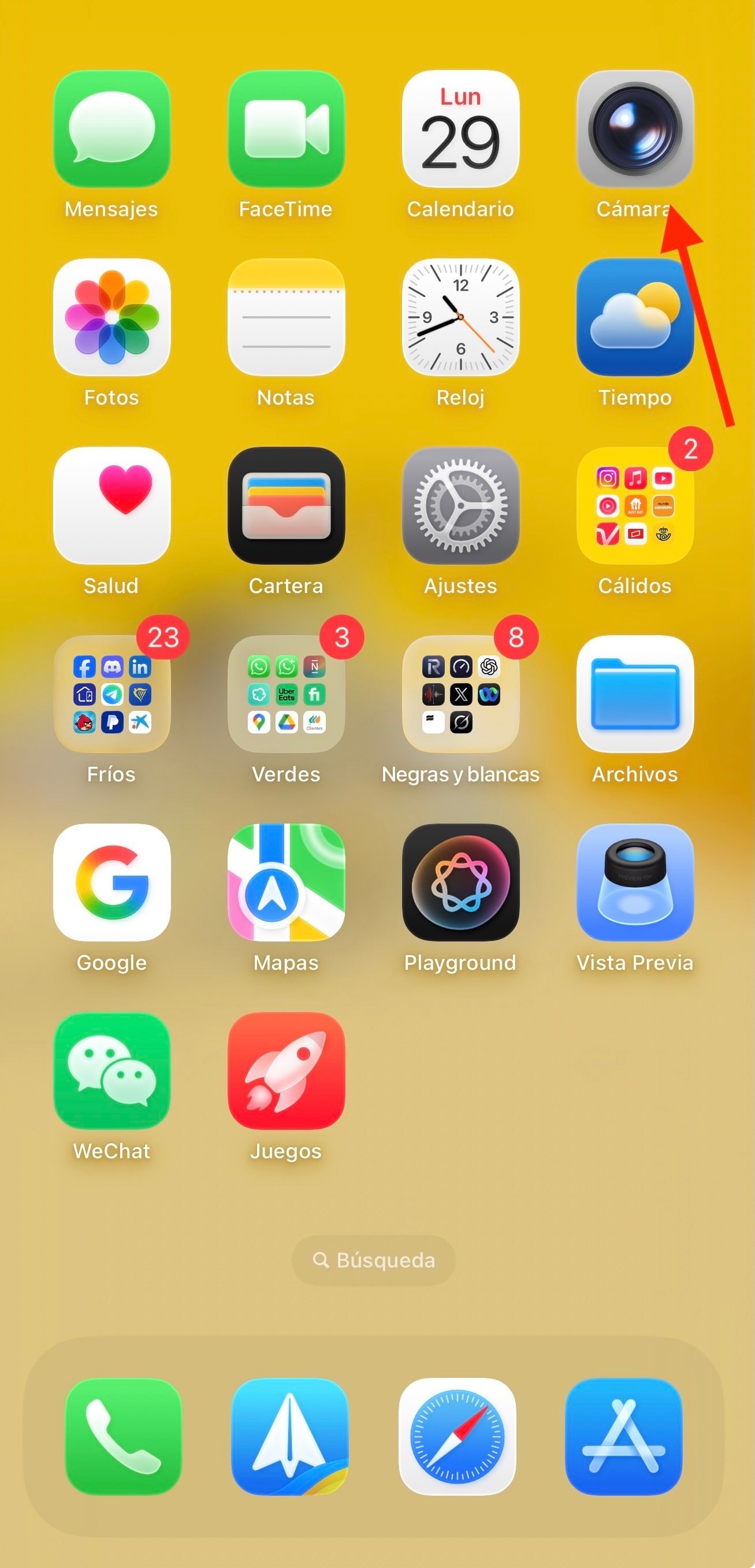The height and width of the screenshot is (1568, 755).
Task: Open the Verdes folder
Action: click(x=286, y=694)
